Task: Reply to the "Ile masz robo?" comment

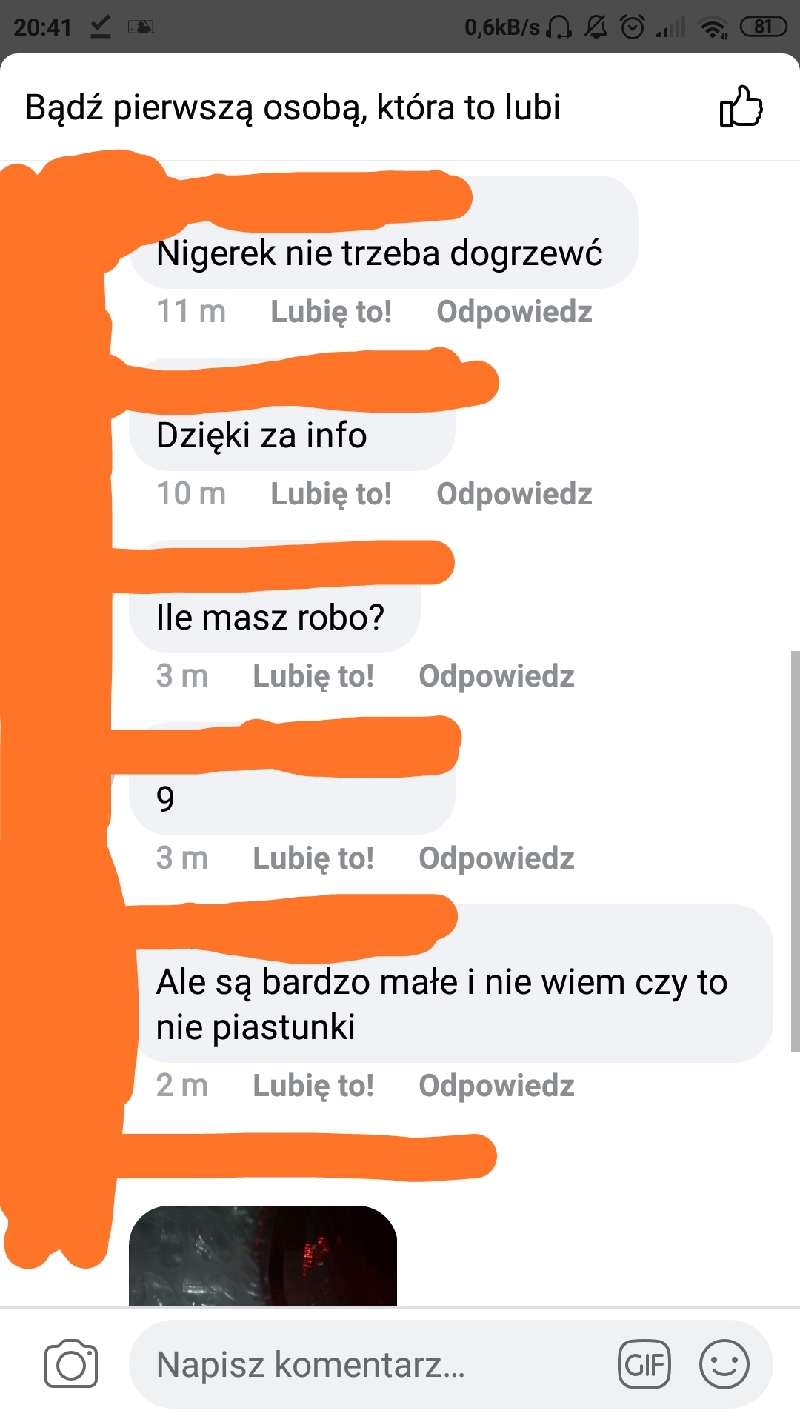Action: tap(496, 677)
